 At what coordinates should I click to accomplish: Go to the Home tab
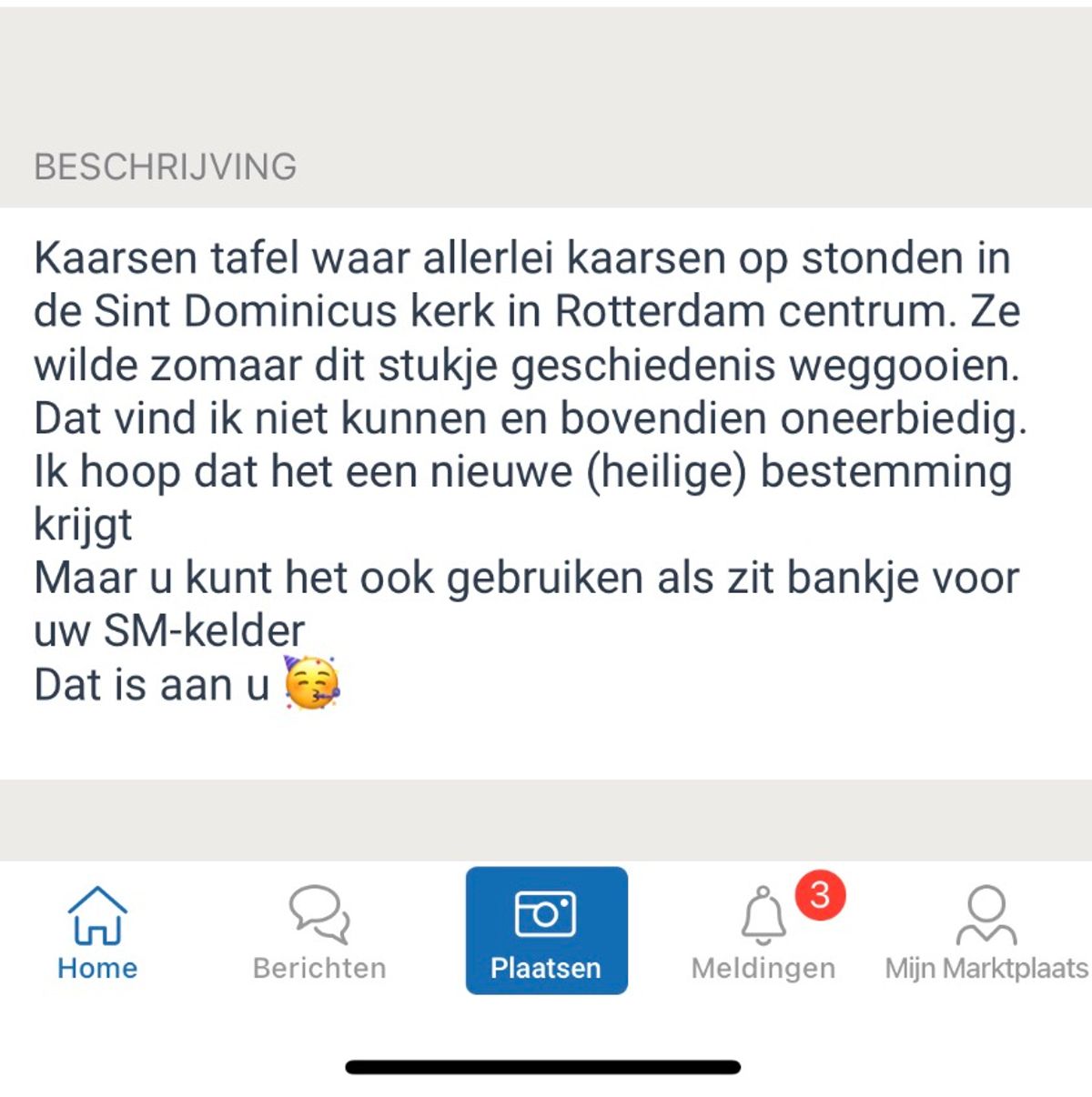point(96,931)
